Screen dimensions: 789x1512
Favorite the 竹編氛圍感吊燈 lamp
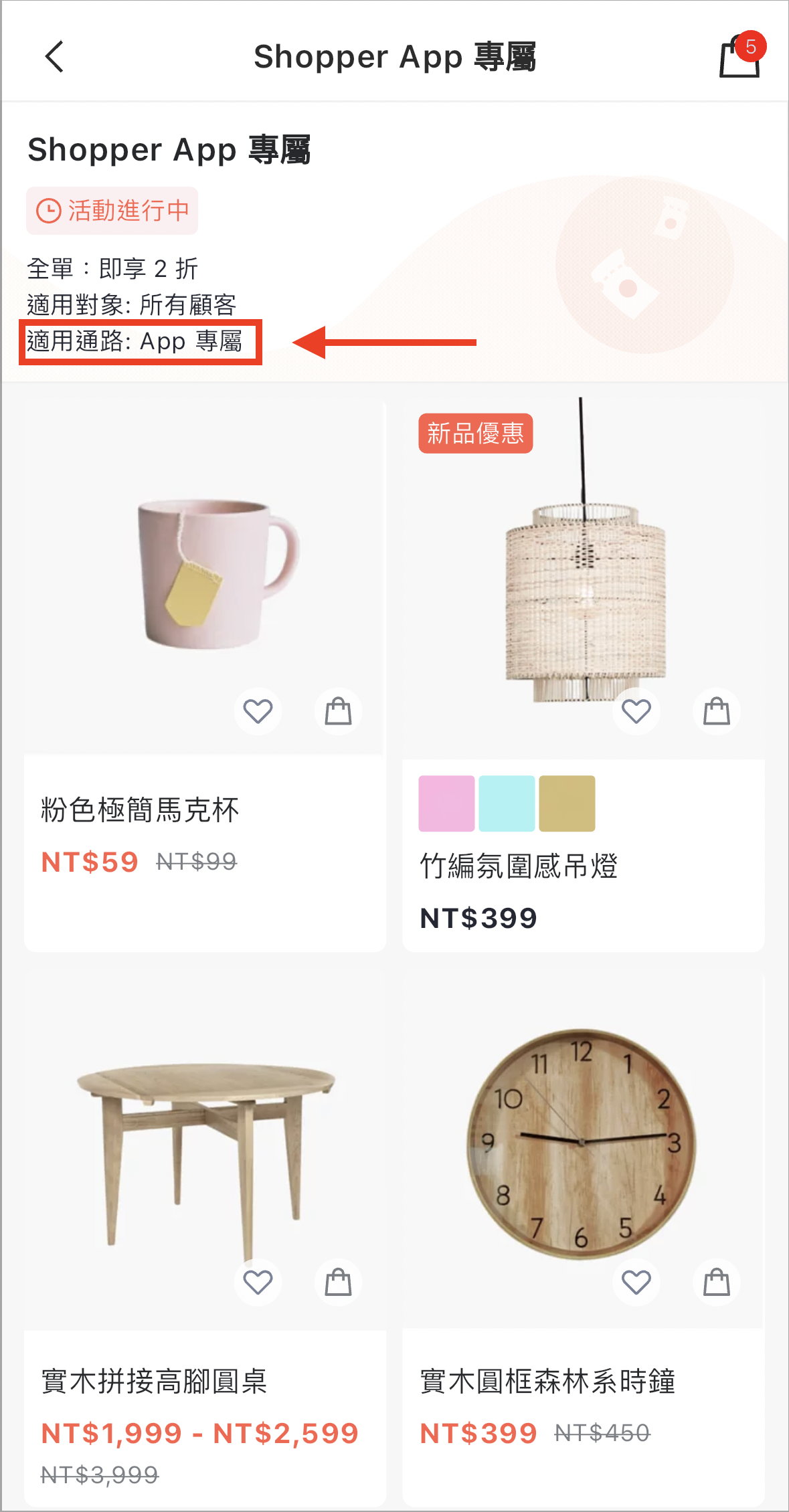coord(636,711)
